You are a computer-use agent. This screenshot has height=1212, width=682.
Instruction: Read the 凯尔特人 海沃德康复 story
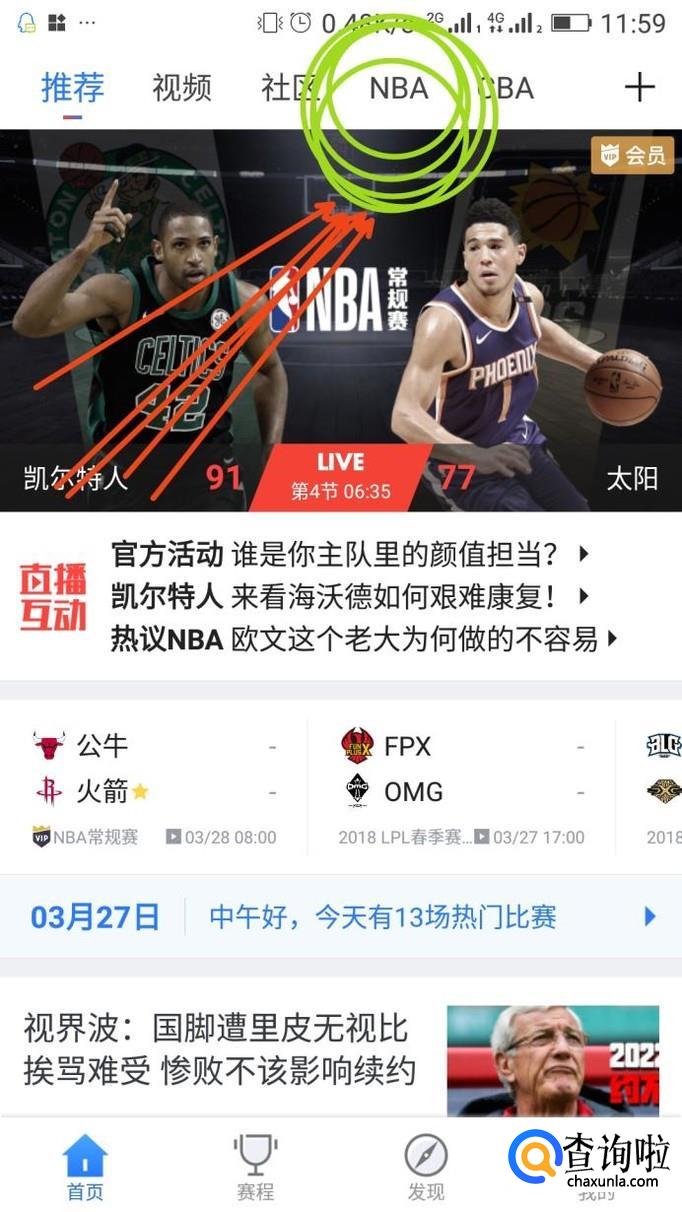350,597
